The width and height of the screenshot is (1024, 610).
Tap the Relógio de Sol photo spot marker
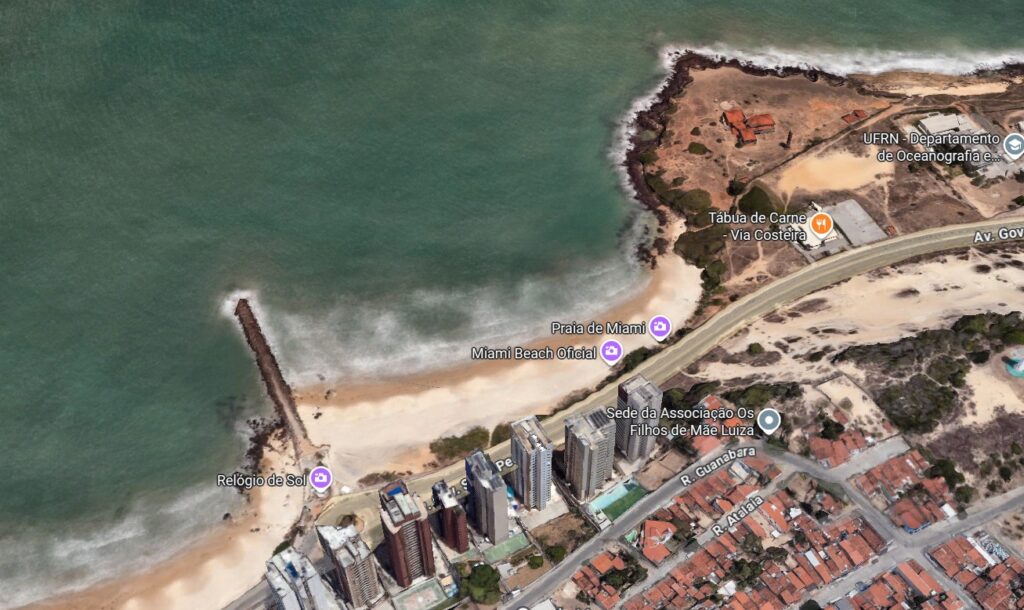point(320,479)
